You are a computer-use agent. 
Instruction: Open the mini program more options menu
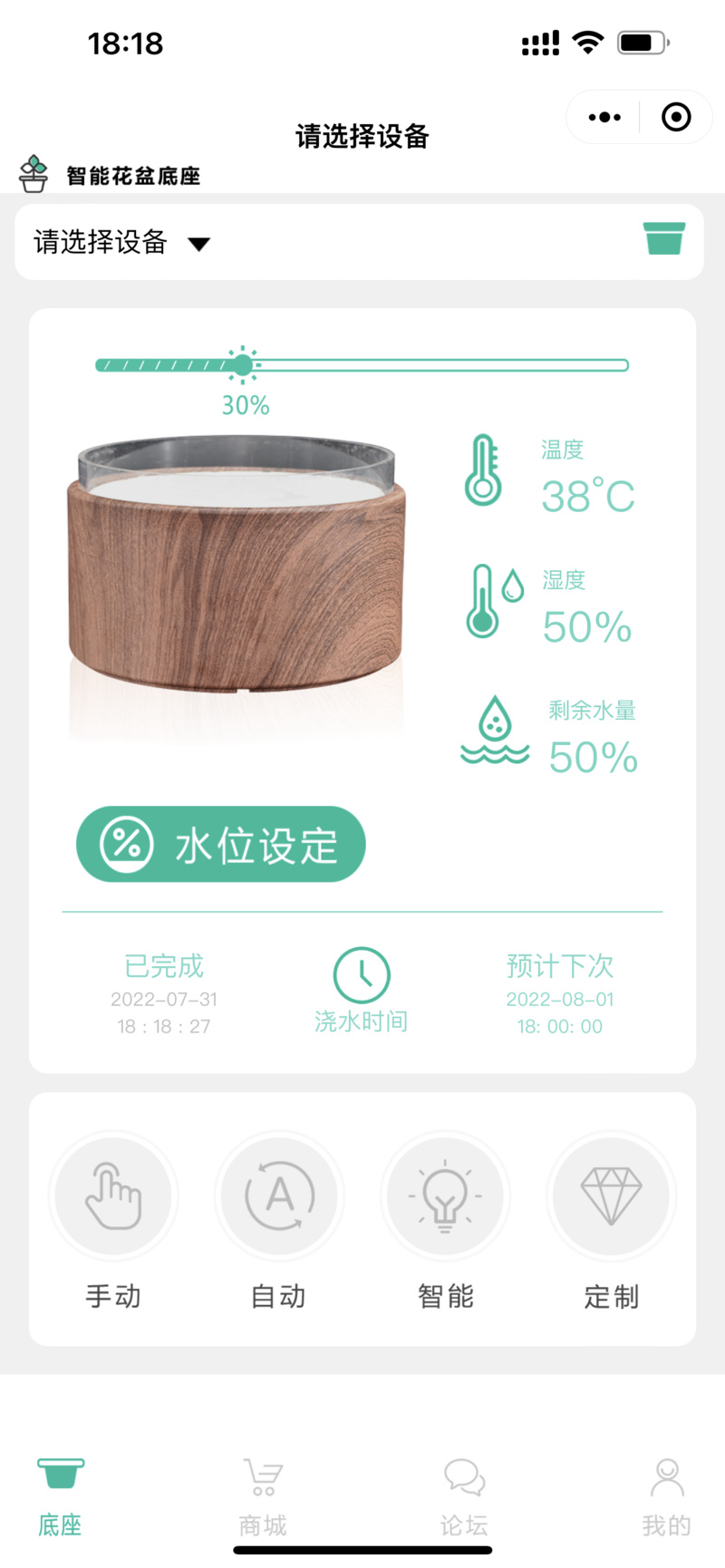click(x=604, y=117)
